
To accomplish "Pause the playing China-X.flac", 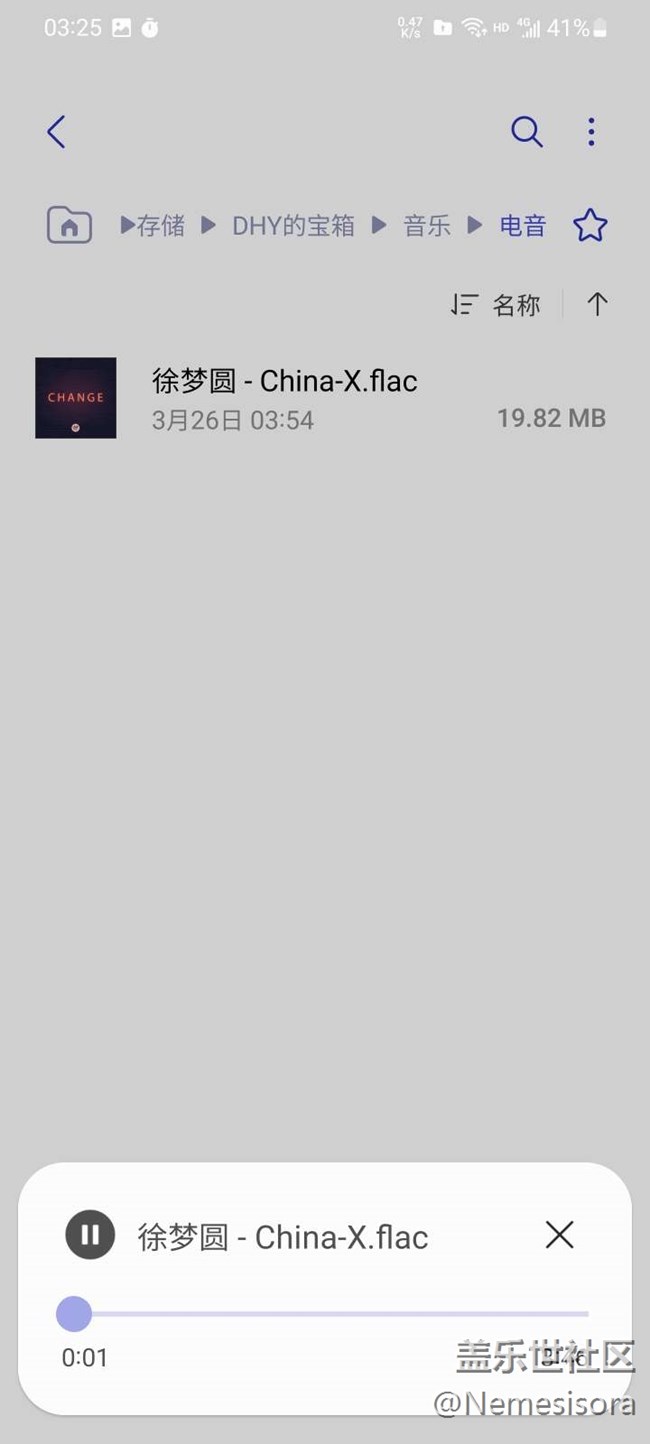I will (90, 1236).
